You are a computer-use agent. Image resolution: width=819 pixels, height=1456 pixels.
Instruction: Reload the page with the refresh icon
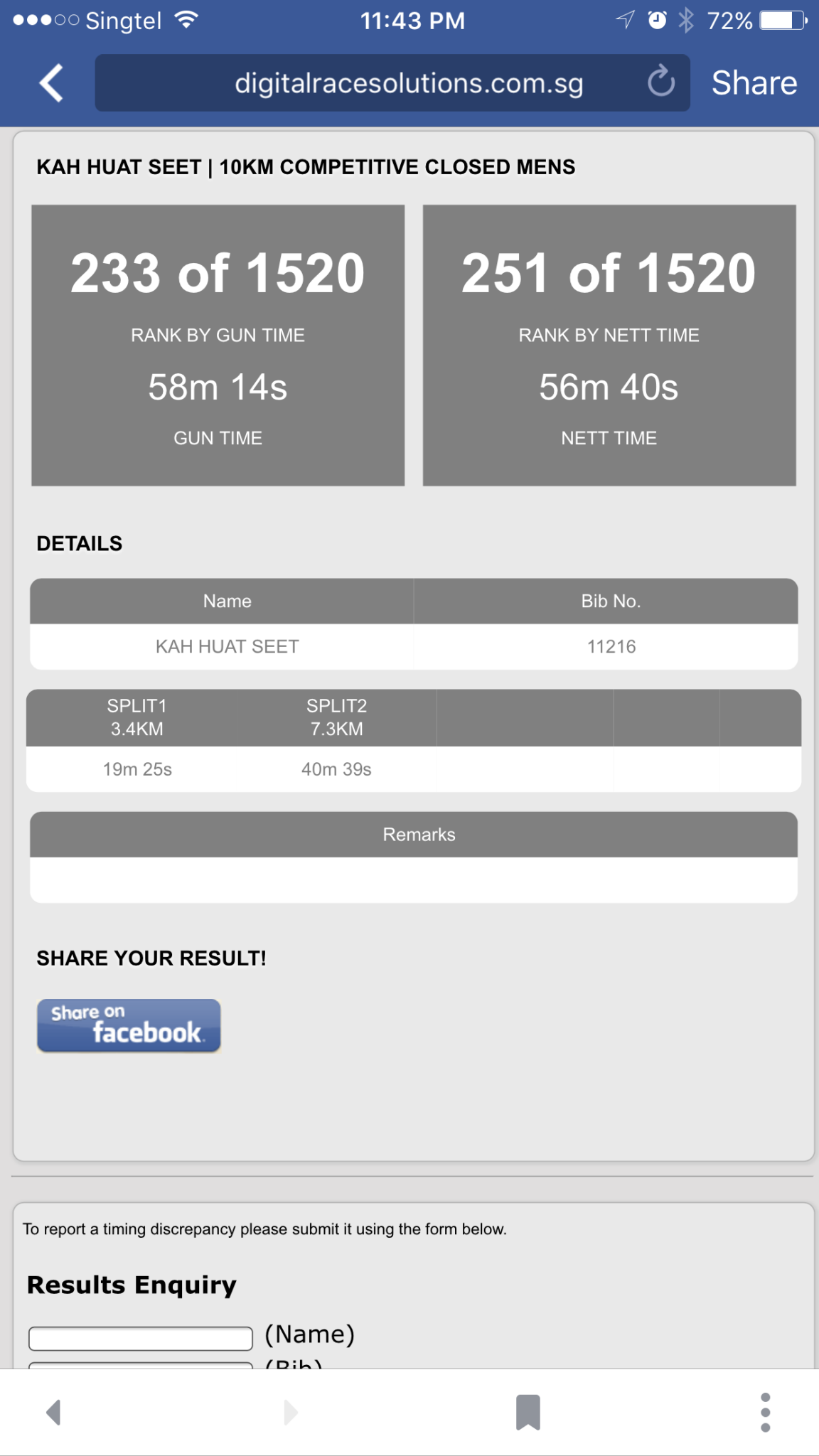661,82
